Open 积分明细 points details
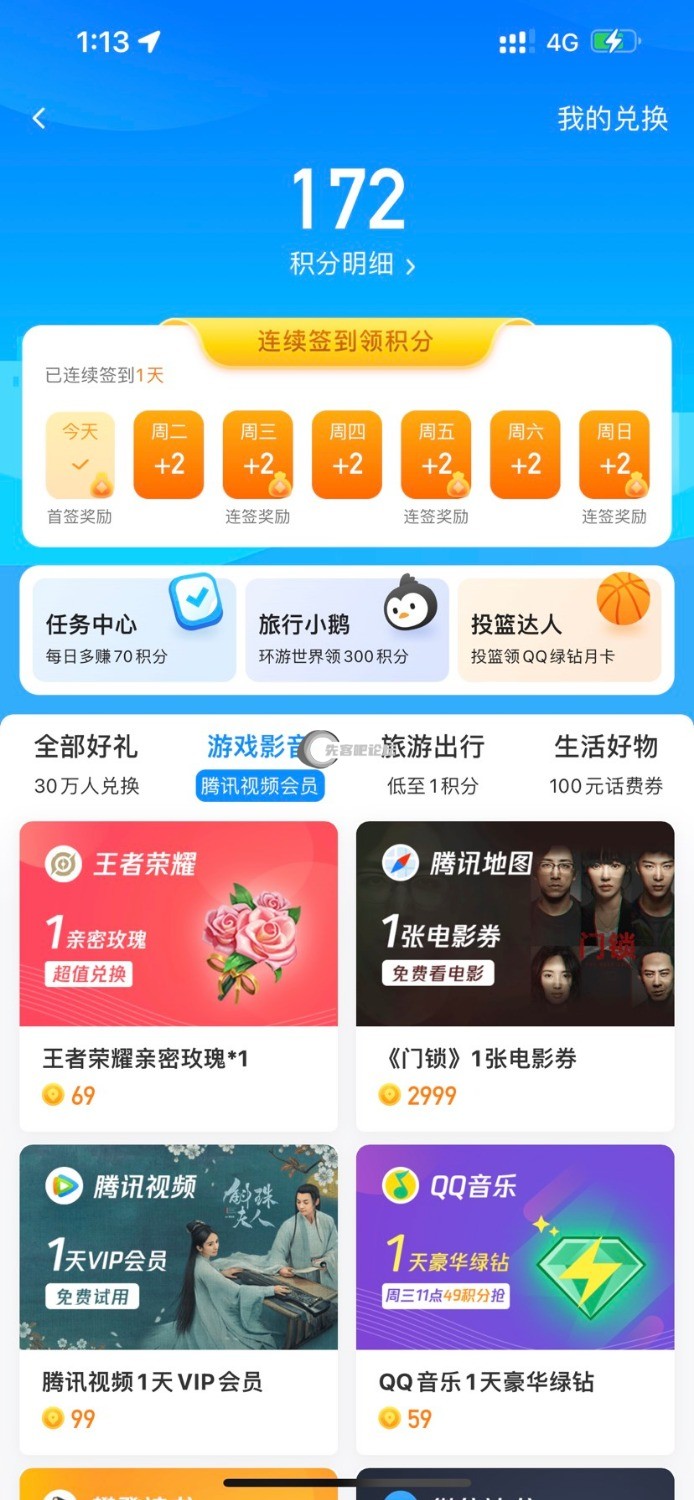 pos(351,264)
